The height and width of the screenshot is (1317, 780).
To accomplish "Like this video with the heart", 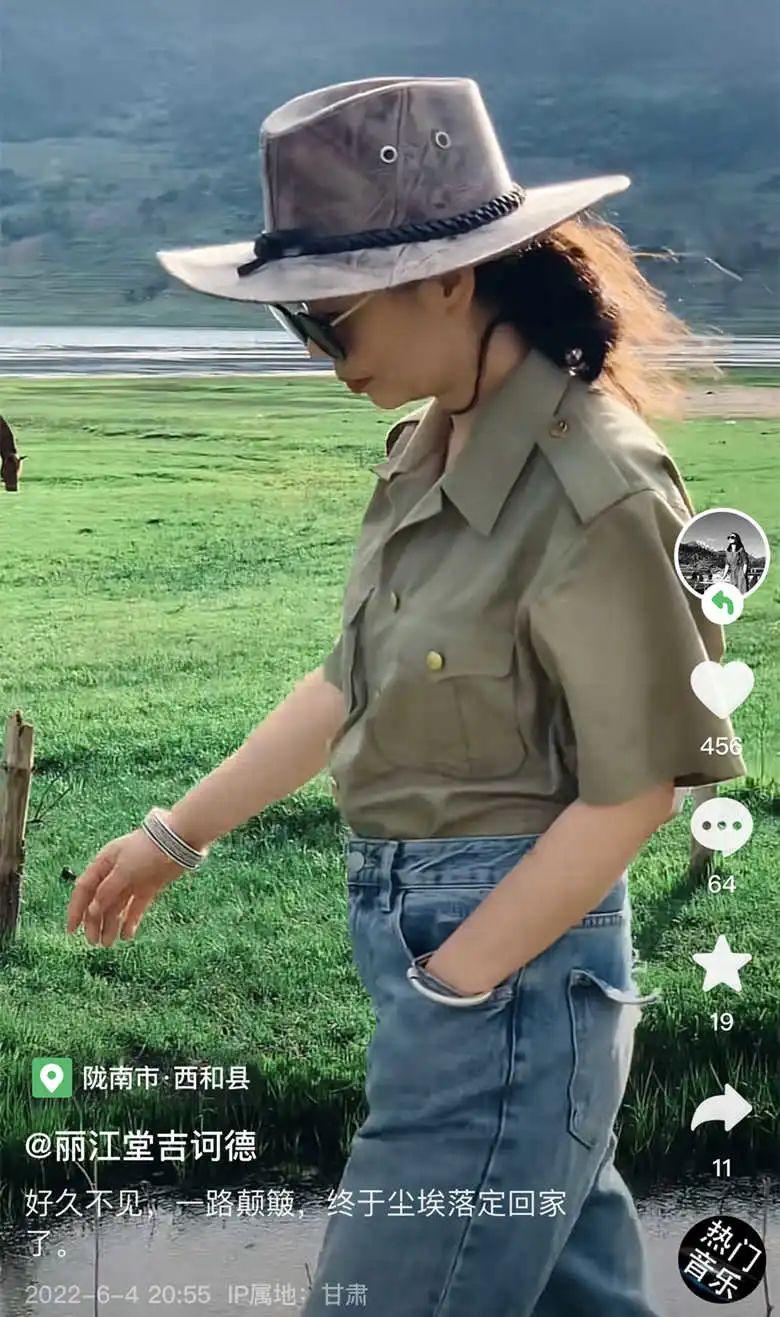I will click(721, 688).
